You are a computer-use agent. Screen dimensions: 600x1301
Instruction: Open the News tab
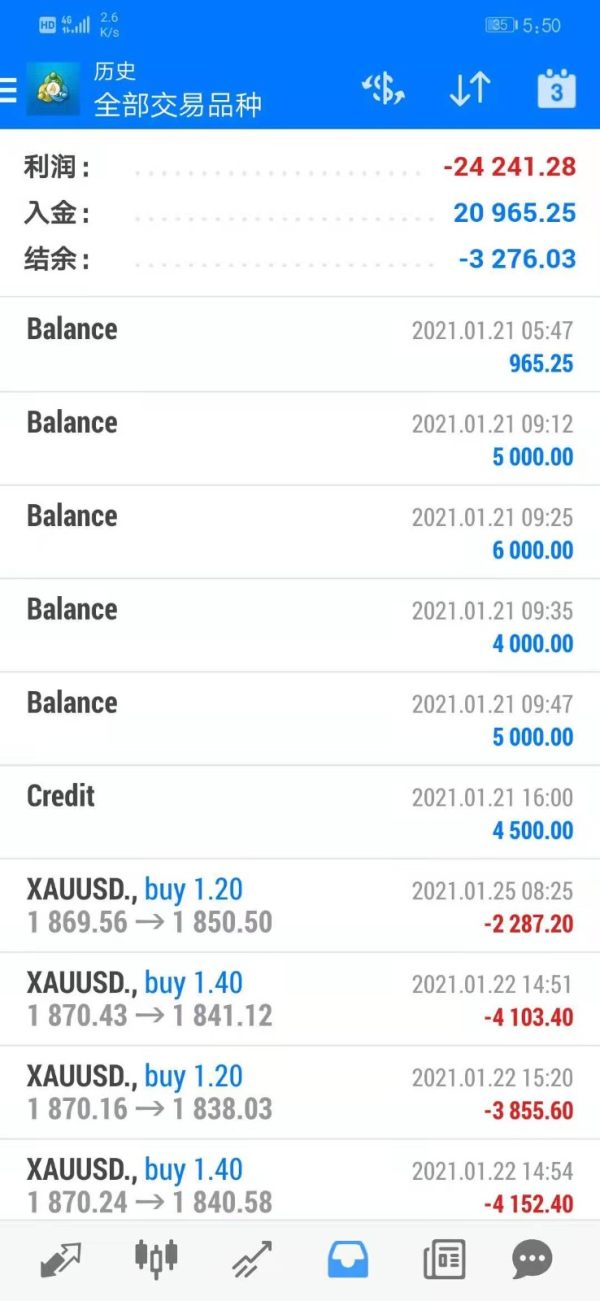coord(444,1259)
